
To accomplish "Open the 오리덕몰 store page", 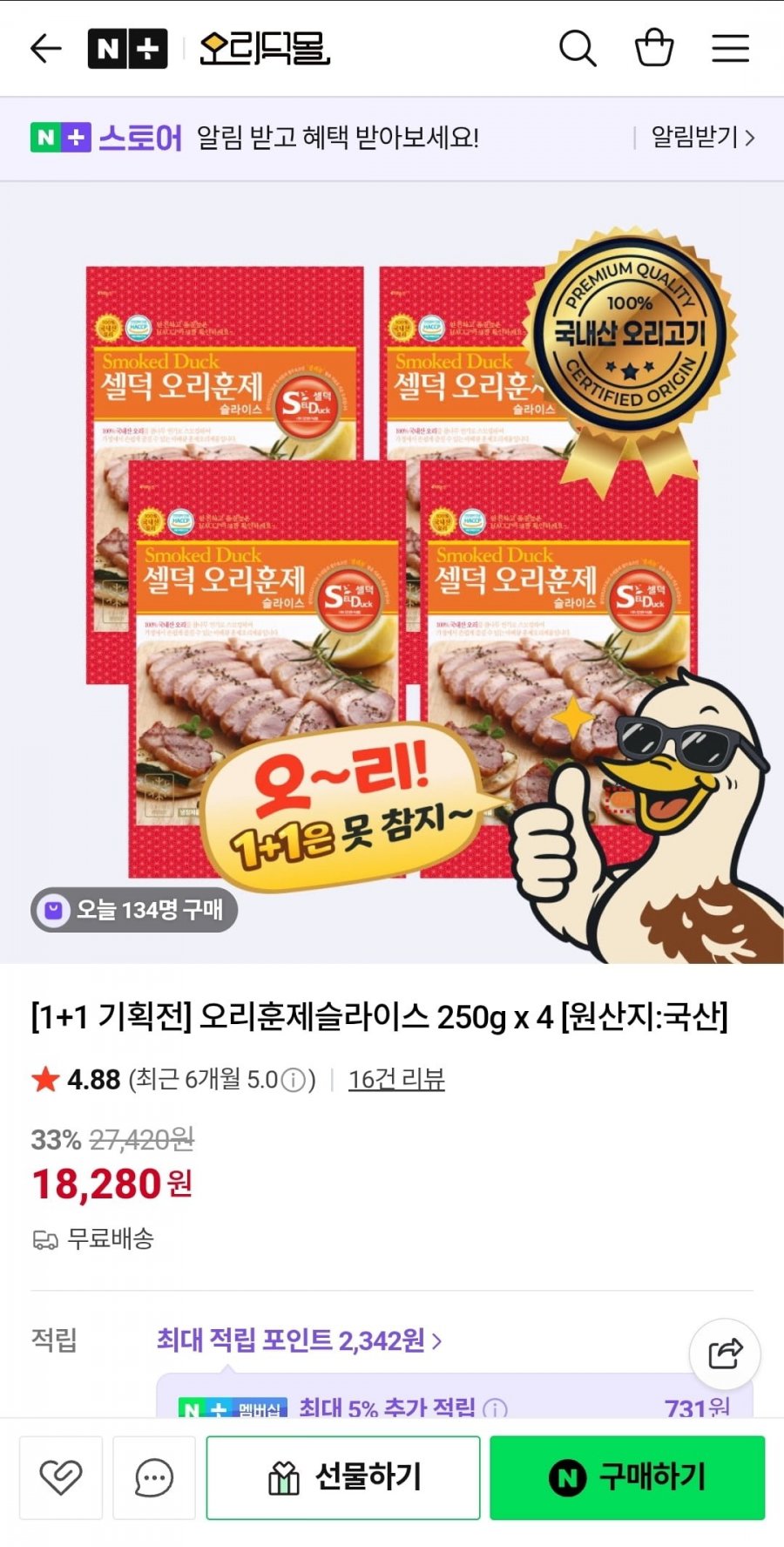I will pos(265,48).
